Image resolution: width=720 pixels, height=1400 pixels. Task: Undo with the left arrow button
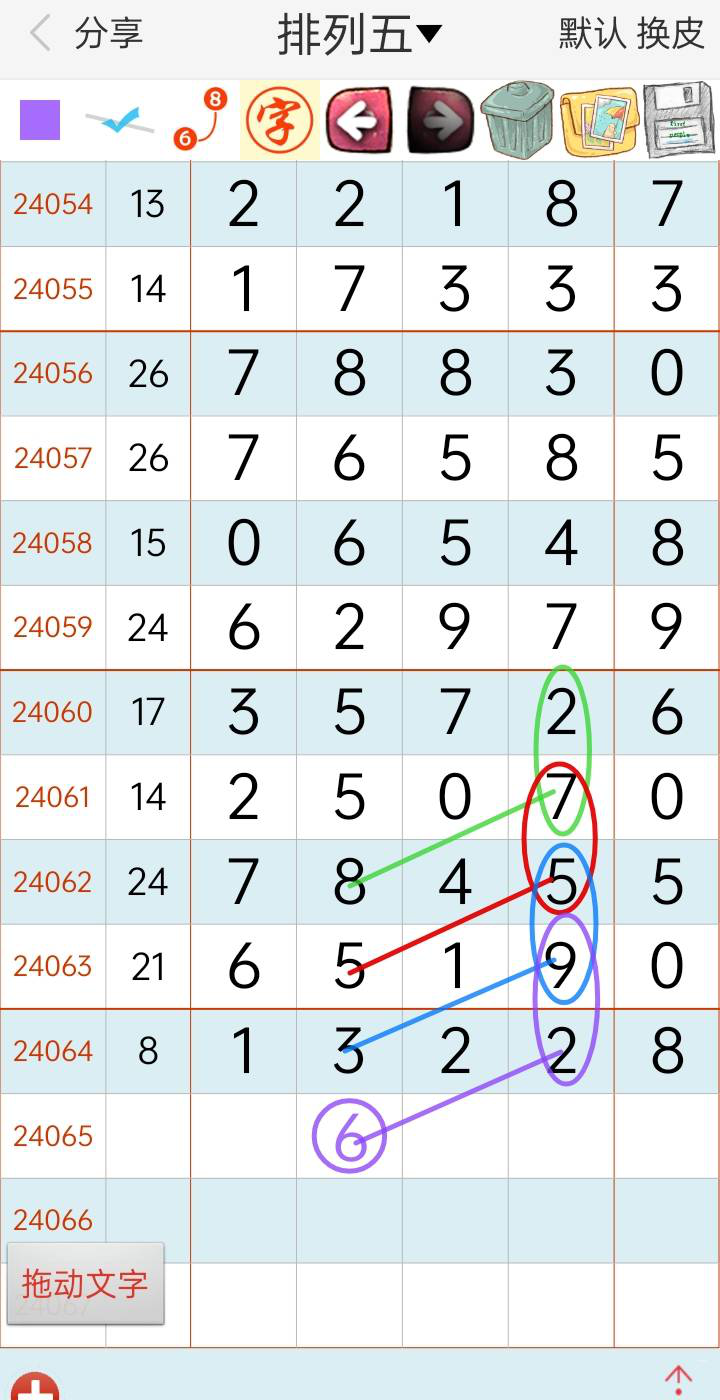(x=359, y=121)
